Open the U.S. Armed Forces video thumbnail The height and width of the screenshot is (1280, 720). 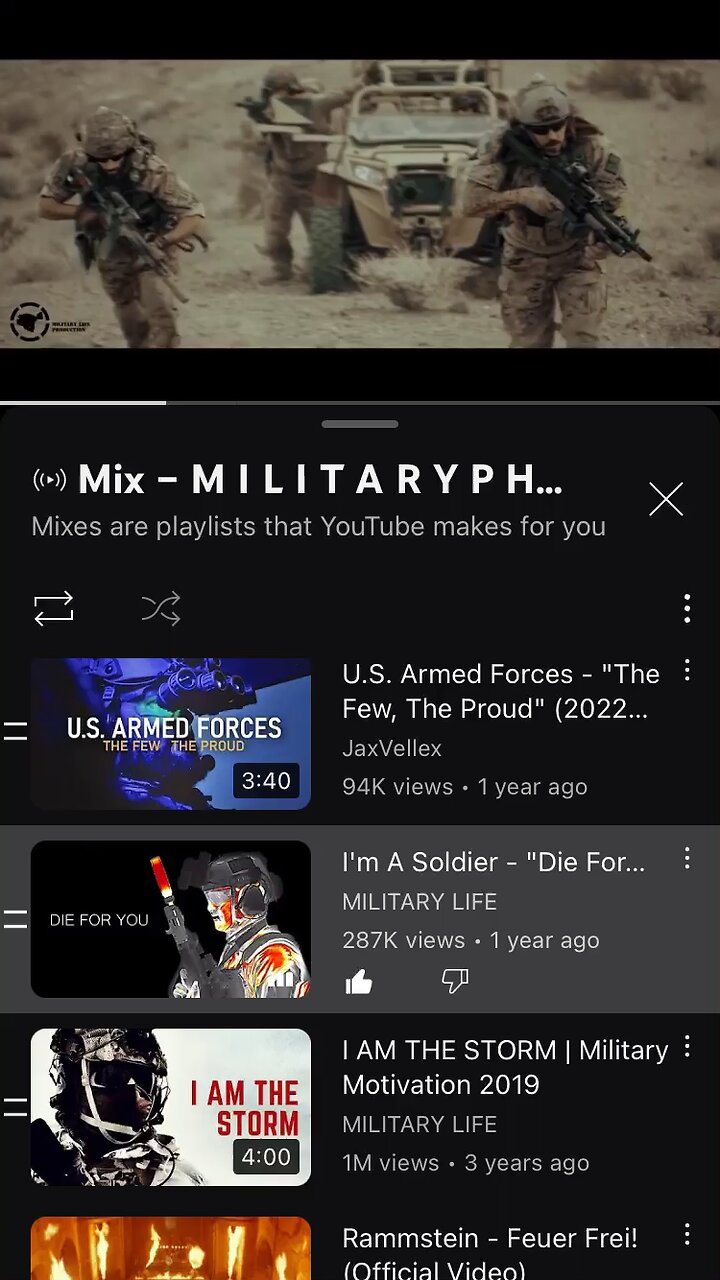pyautogui.click(x=170, y=733)
